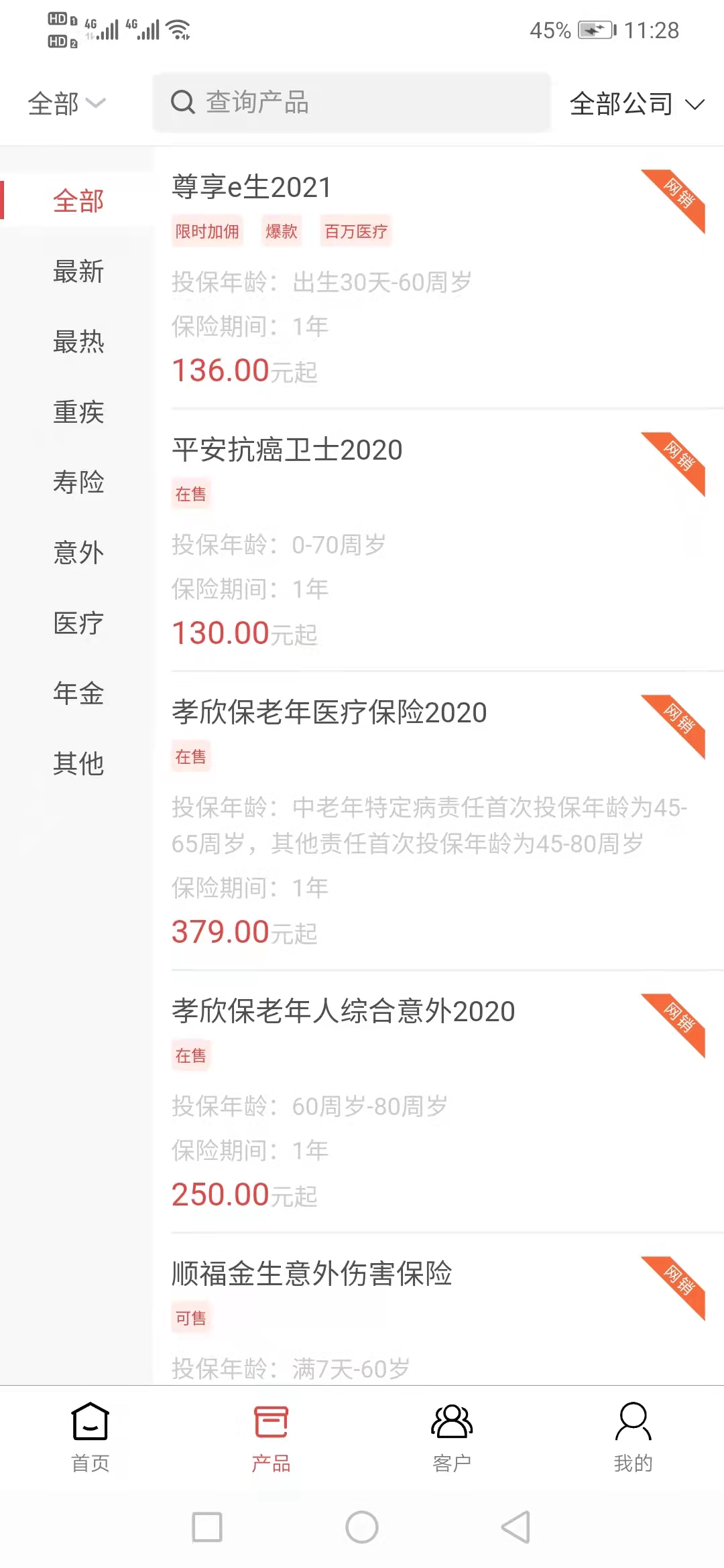
Task: Filter by 寿险 category
Action: pyautogui.click(x=78, y=482)
